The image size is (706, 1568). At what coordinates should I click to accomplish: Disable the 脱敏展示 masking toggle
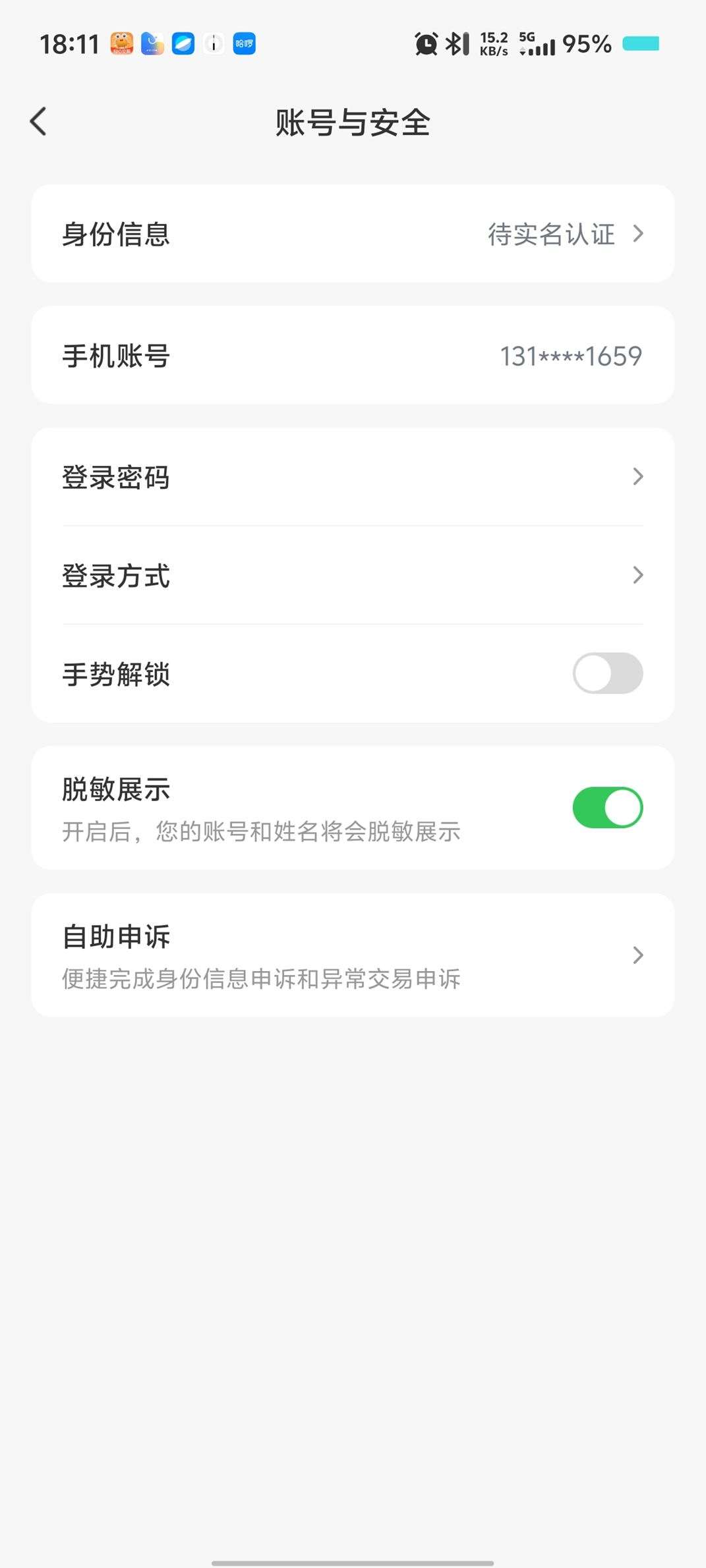pos(607,806)
